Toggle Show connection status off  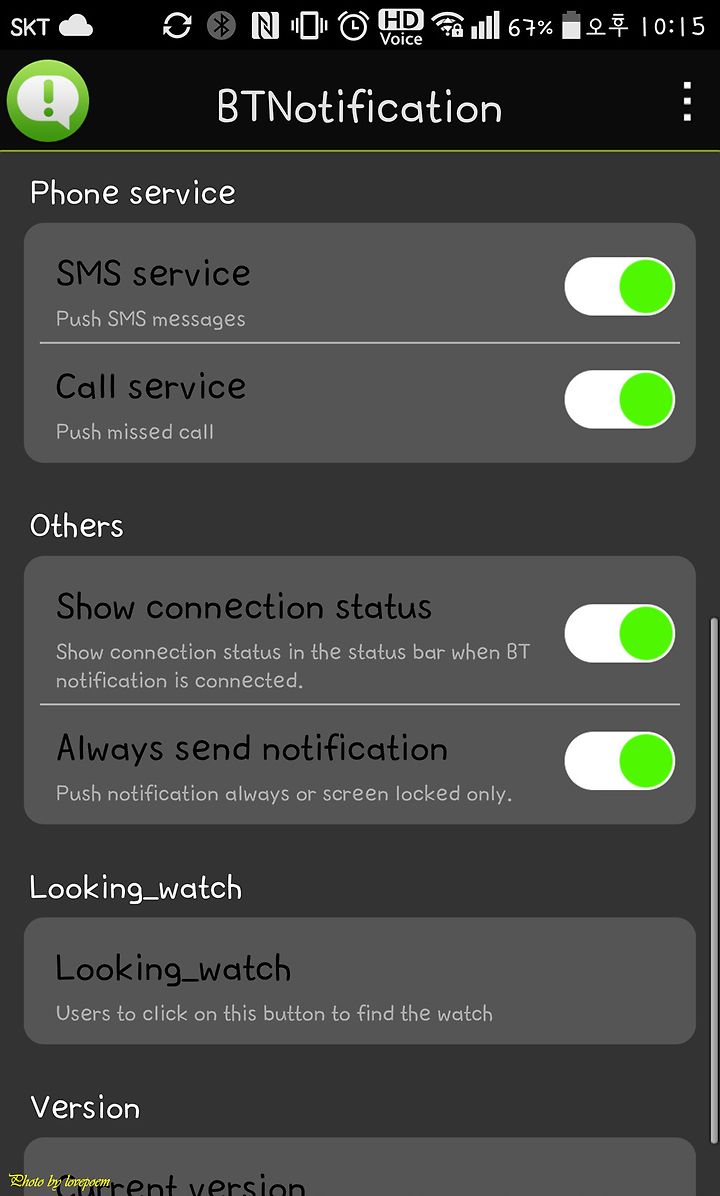620,633
